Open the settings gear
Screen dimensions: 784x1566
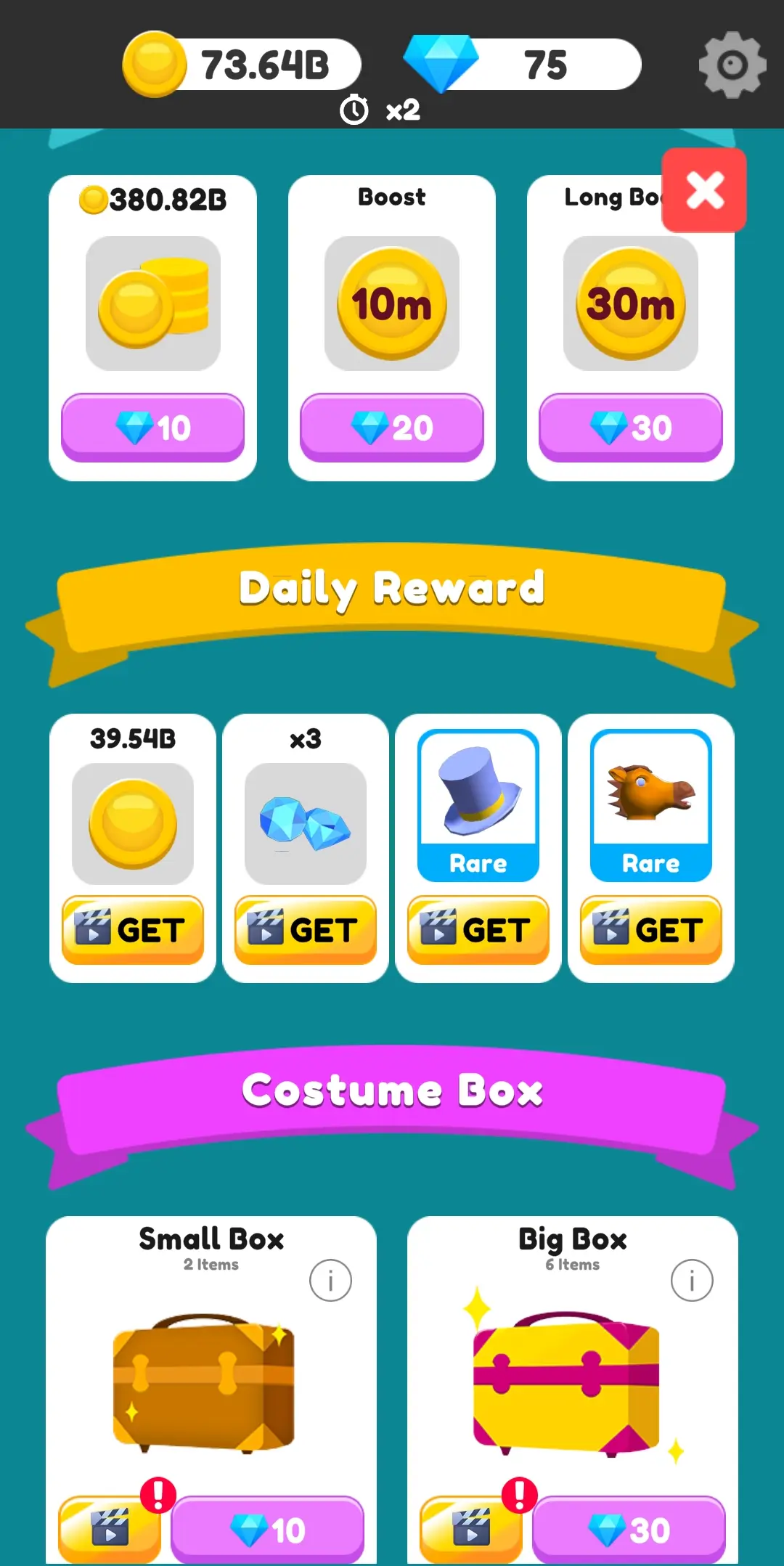click(732, 65)
